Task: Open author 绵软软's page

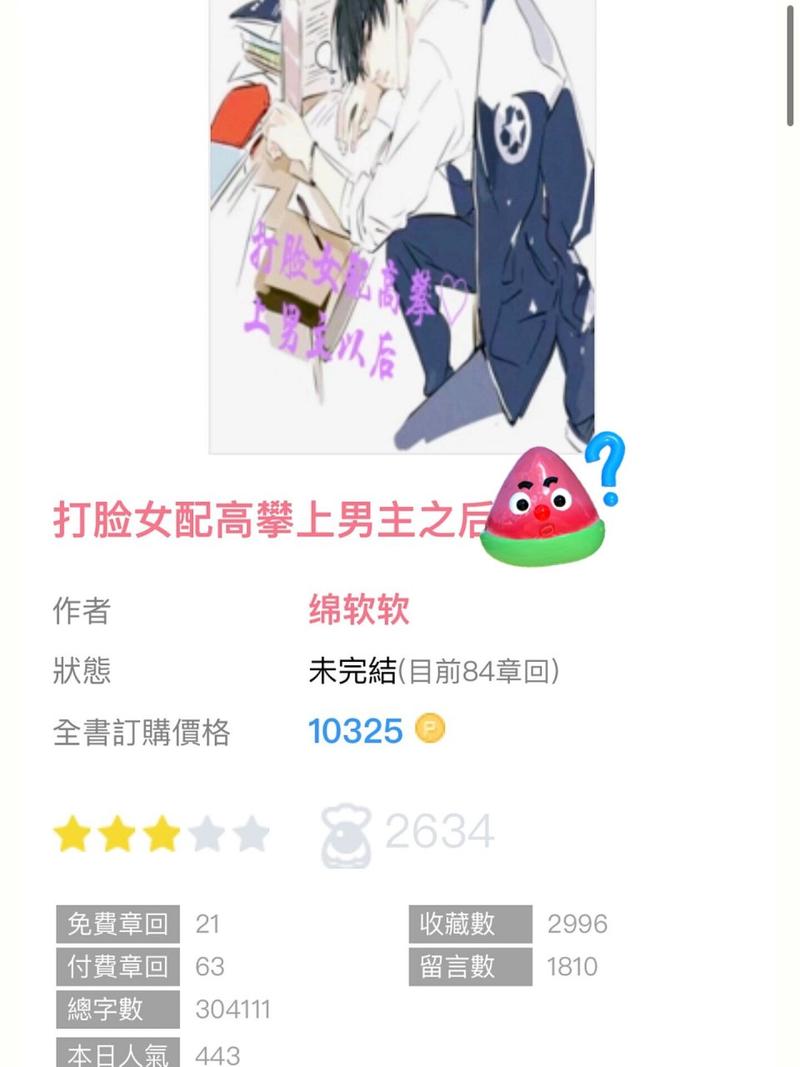Action: [359, 610]
